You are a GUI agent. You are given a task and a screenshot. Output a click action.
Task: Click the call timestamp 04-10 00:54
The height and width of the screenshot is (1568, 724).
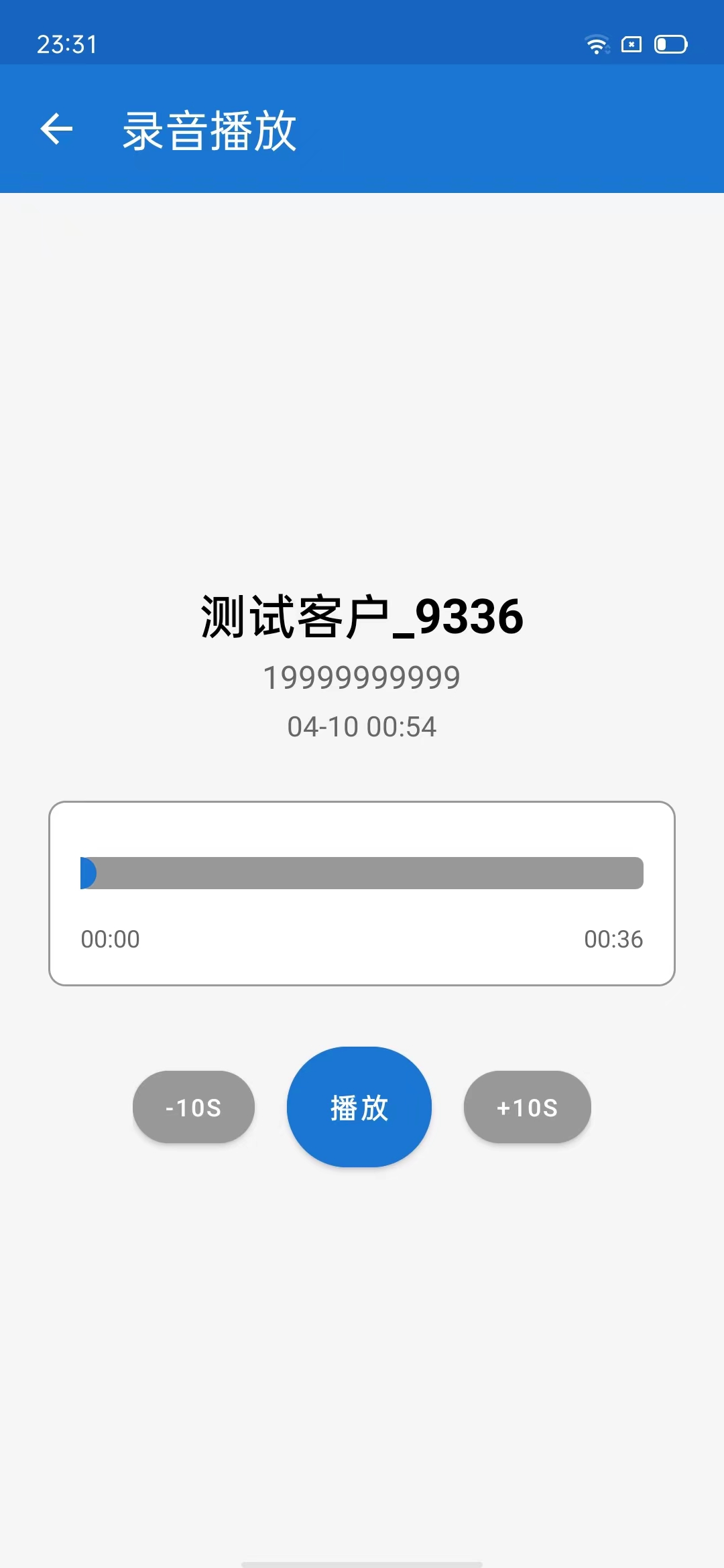point(361,726)
